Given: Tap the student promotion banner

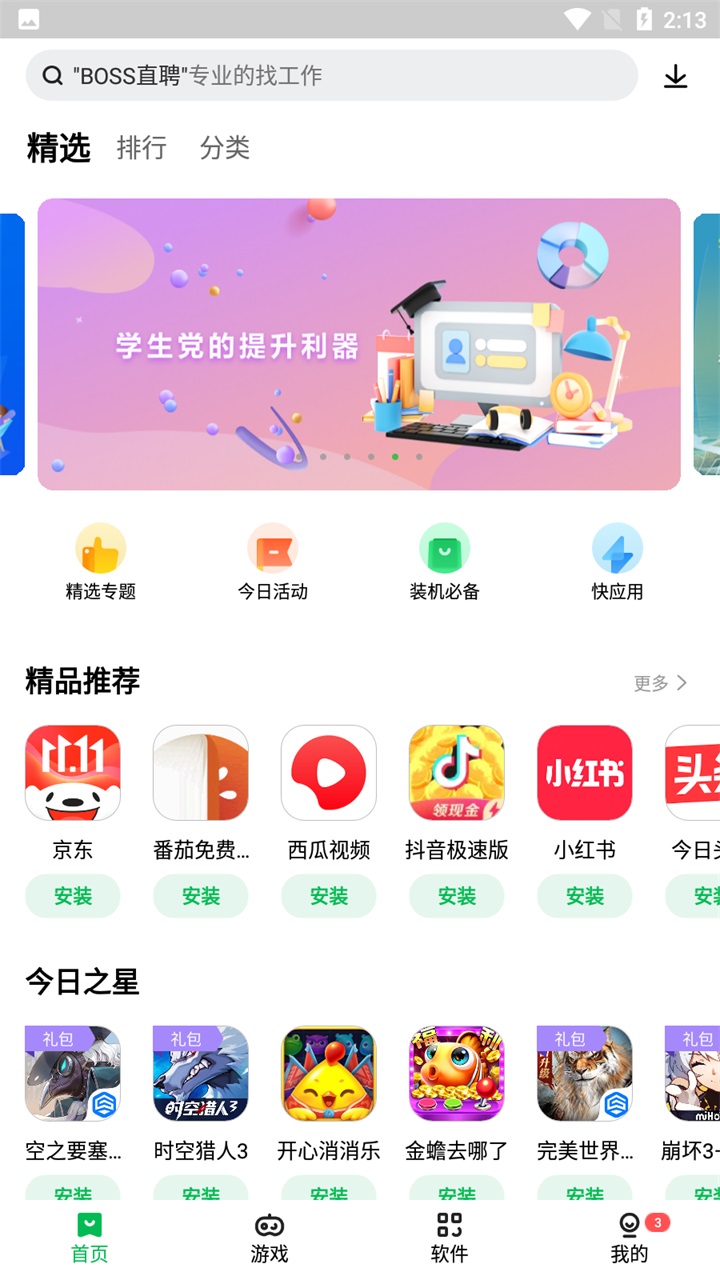Looking at the screenshot, I should (360, 344).
